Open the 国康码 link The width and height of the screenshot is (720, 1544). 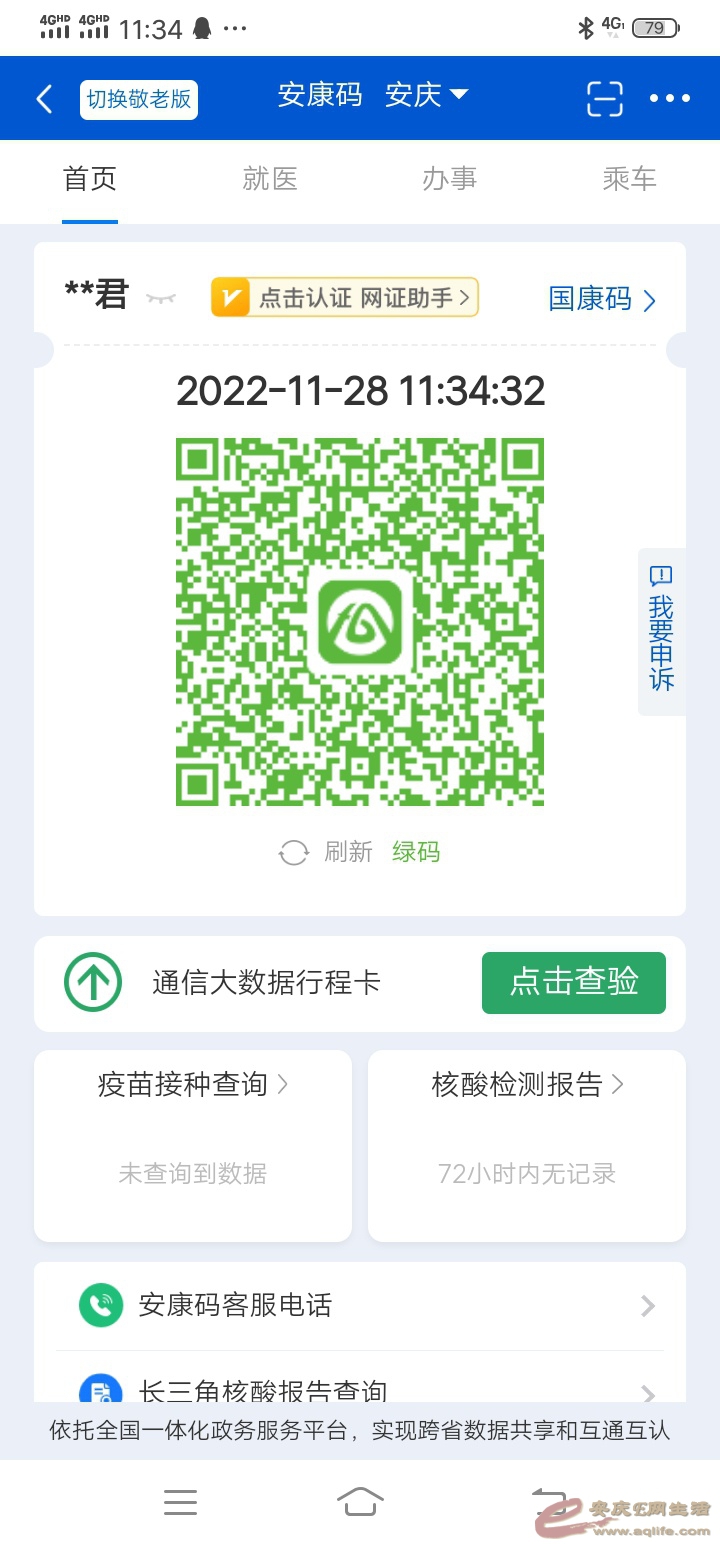(x=602, y=299)
